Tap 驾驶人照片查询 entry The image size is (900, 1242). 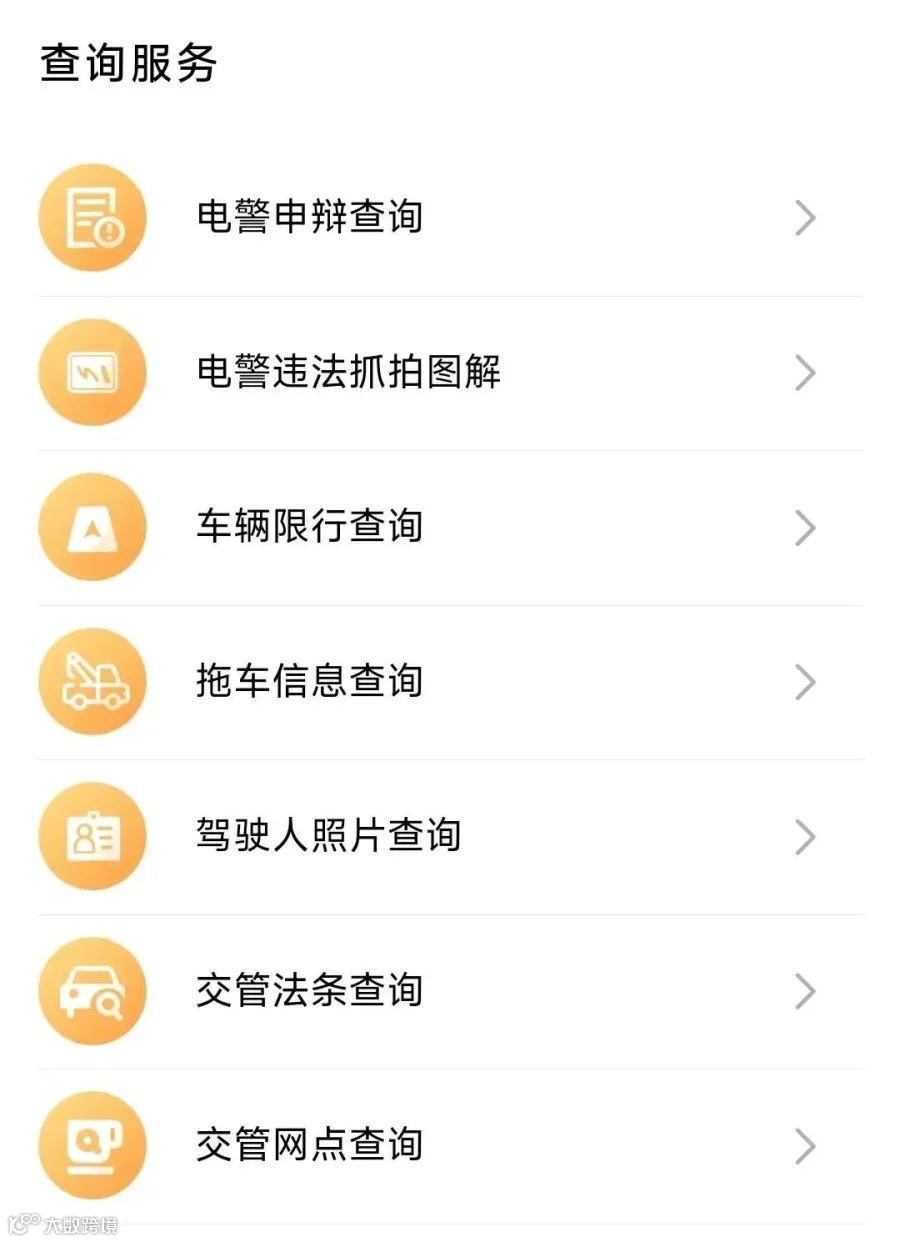coord(328,836)
